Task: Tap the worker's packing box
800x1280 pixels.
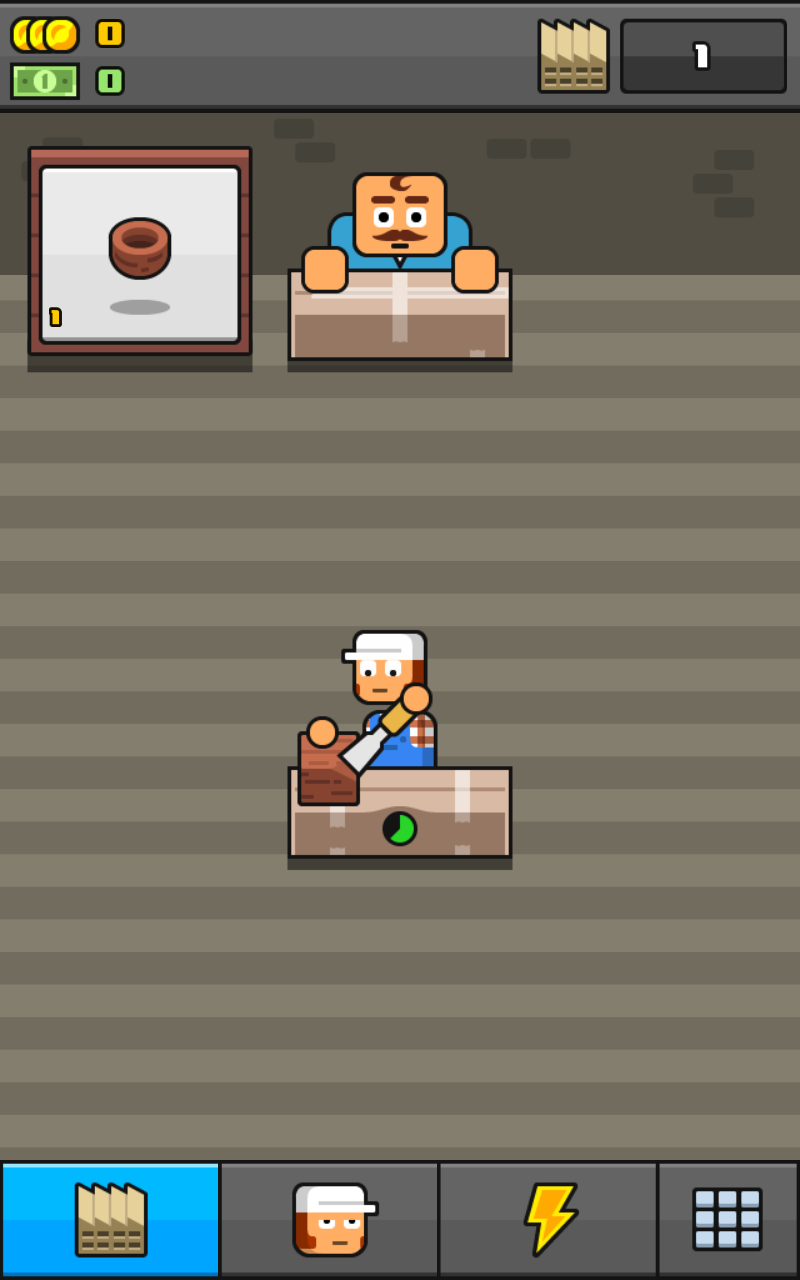Action: (x=400, y=812)
